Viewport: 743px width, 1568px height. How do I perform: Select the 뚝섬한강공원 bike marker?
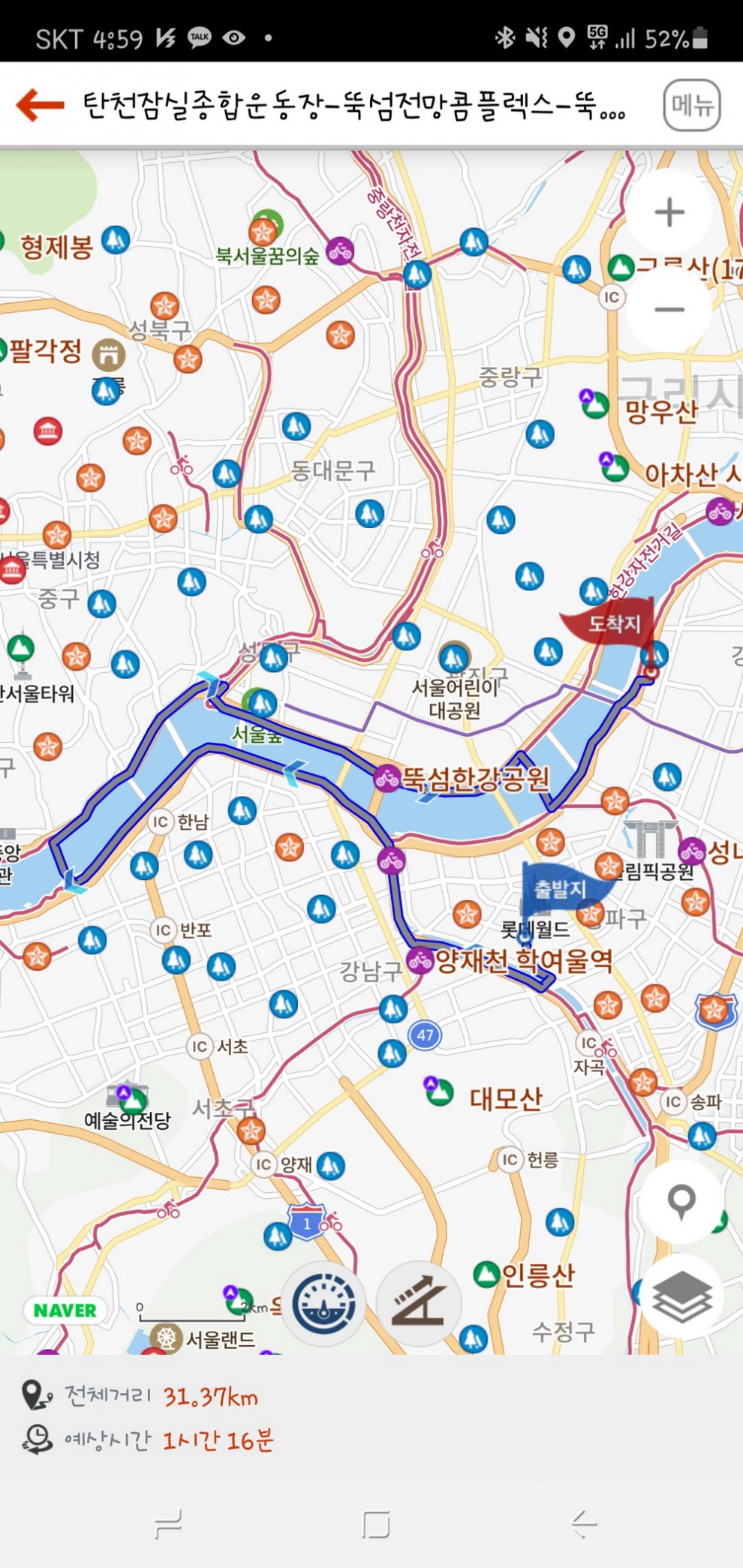coord(387,778)
